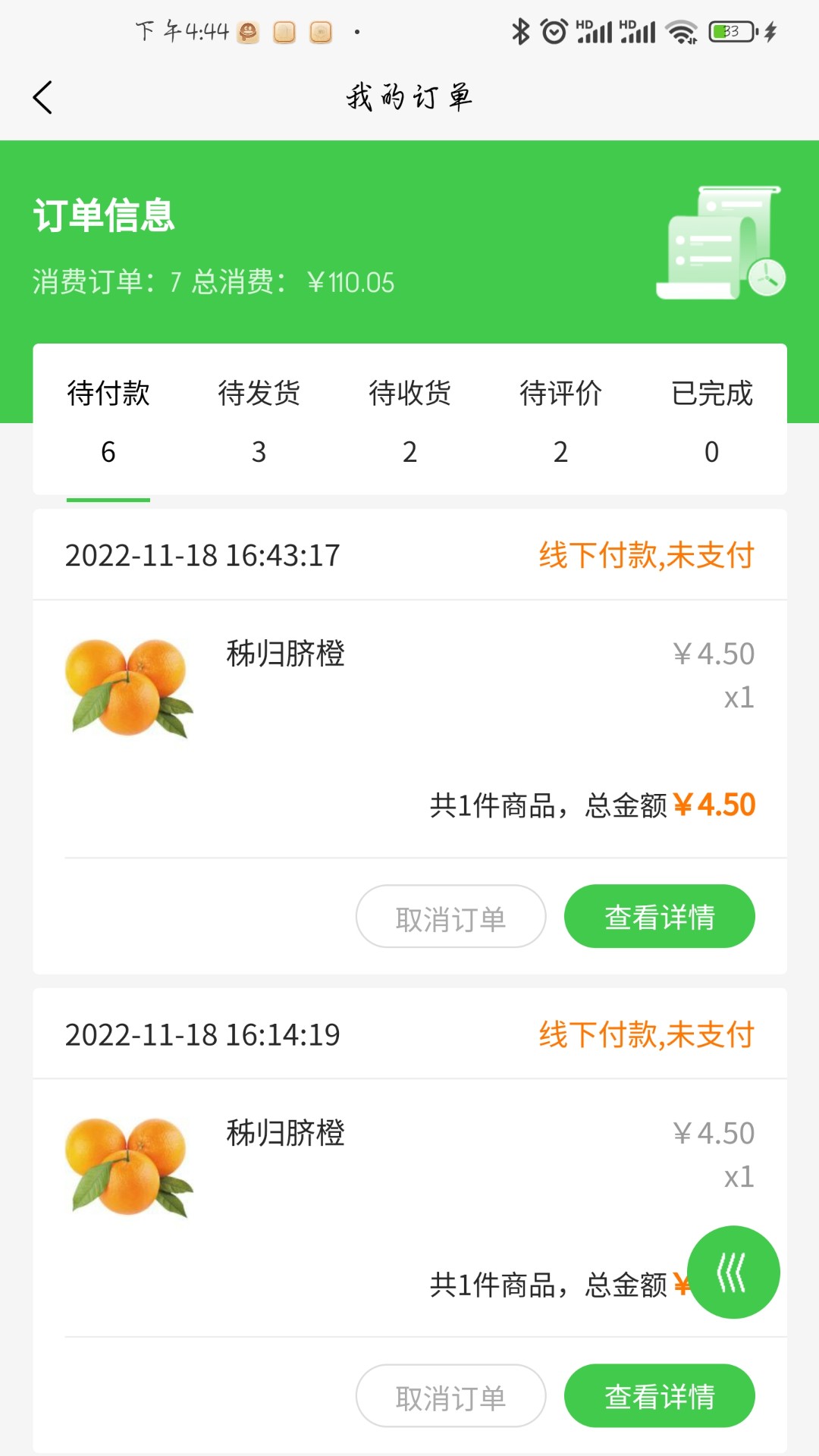Tap the alarm clock status bar icon
The image size is (819, 1456).
click(x=553, y=32)
